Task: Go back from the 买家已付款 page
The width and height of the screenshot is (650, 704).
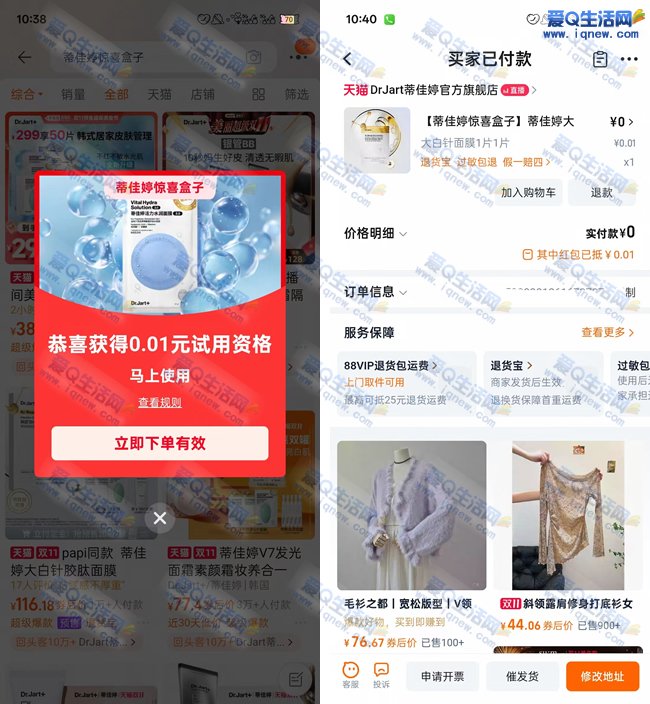Action: click(x=347, y=59)
